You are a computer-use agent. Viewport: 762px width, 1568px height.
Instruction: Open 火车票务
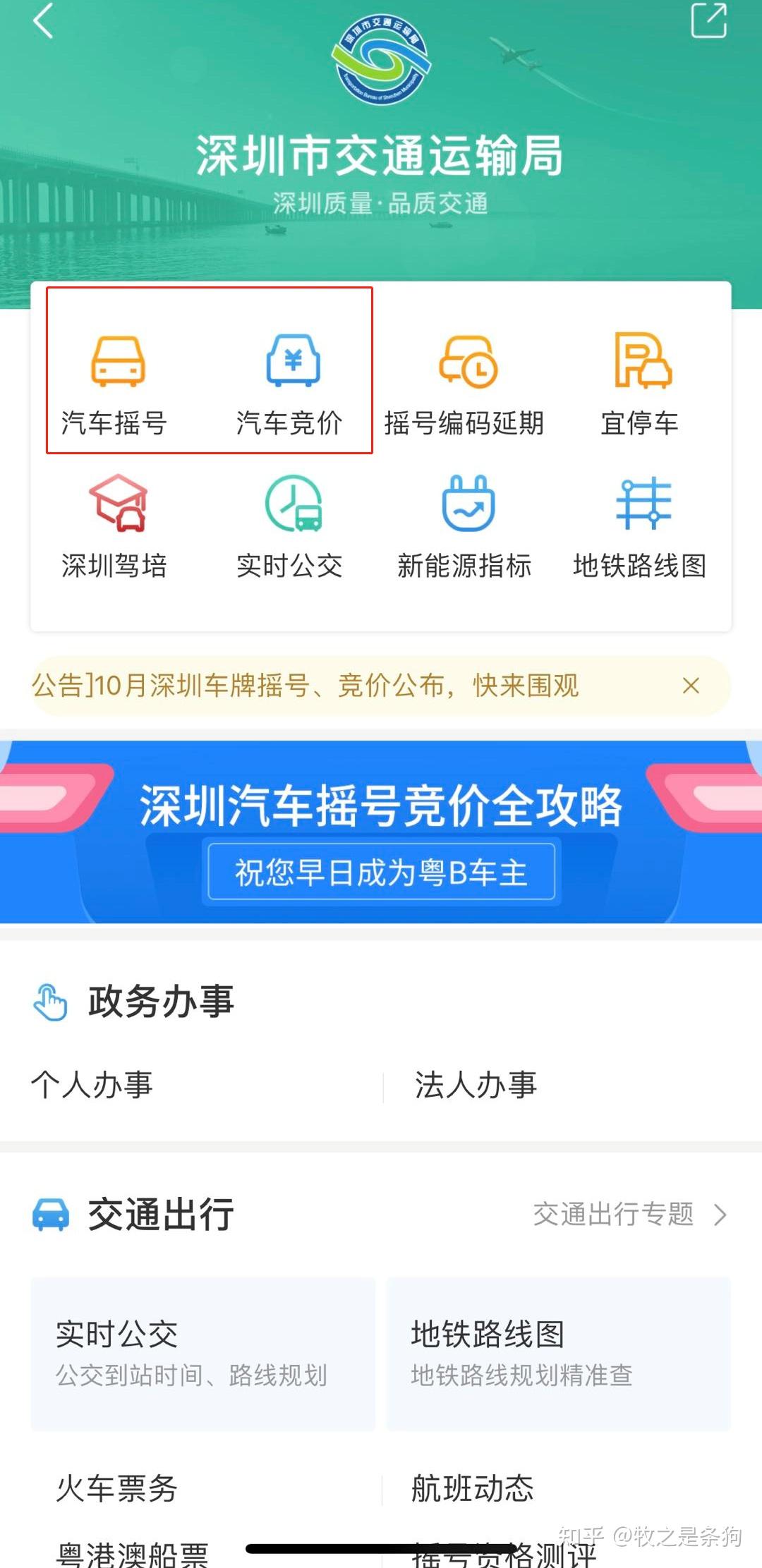(x=117, y=1488)
